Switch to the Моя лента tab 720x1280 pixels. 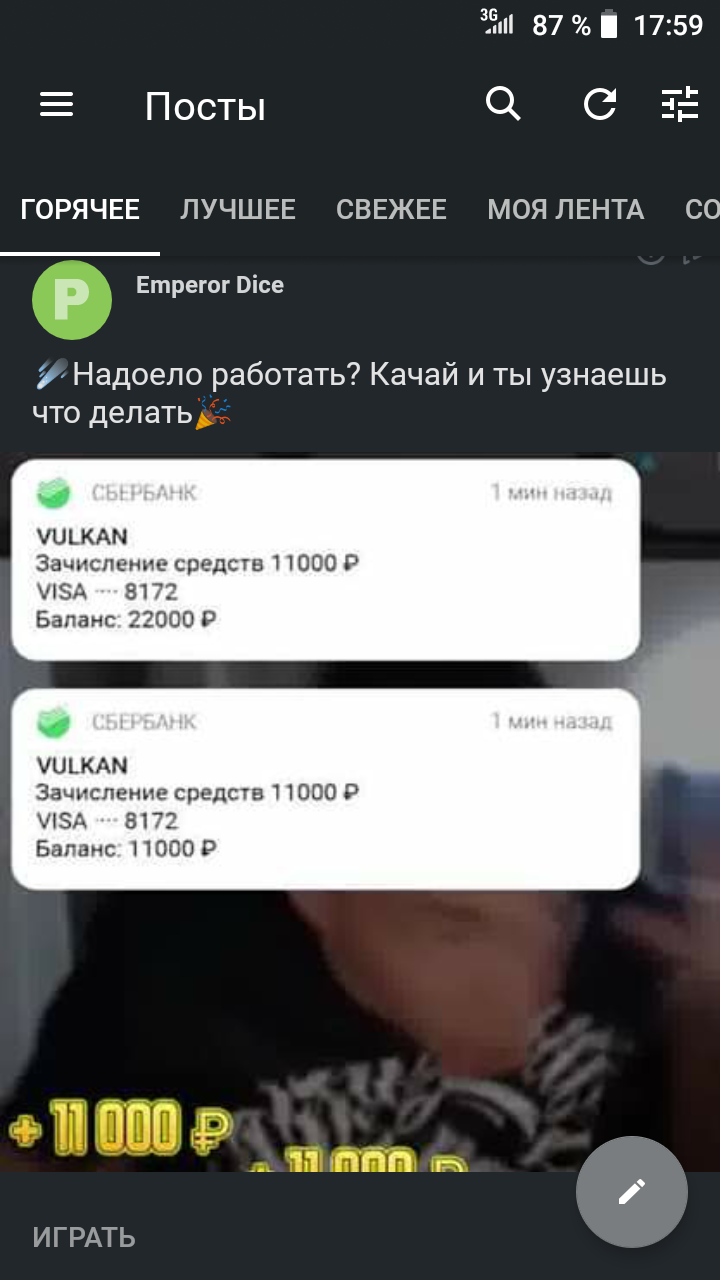coord(566,210)
